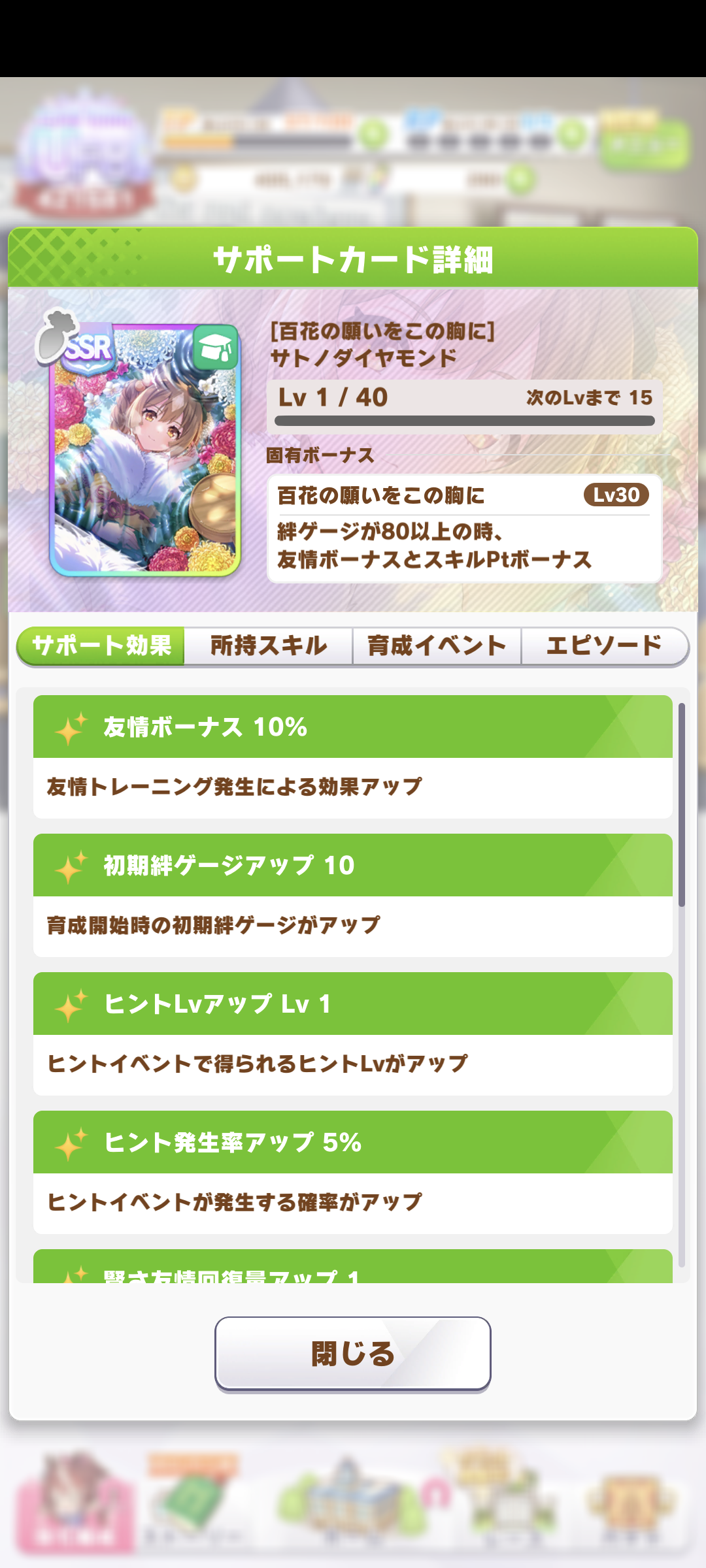
Task: Close the dialog with 閉じる
Action: coord(353,1354)
